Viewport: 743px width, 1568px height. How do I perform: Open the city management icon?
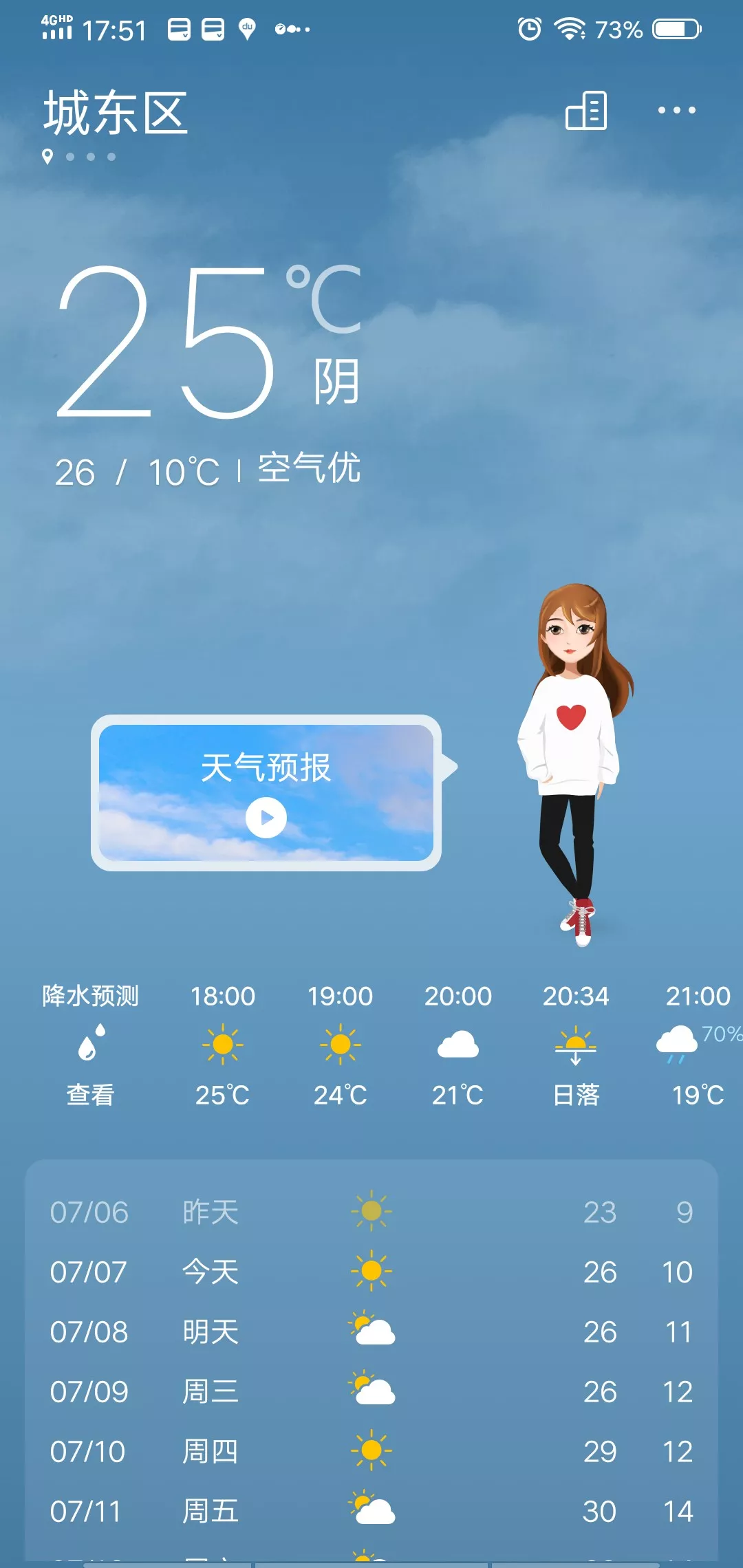[x=586, y=111]
